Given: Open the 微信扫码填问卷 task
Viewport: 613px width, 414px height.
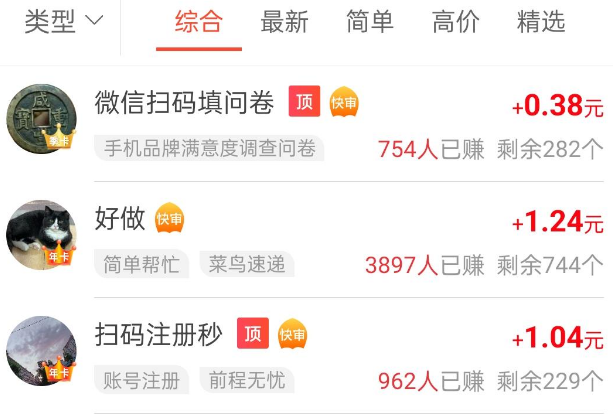Looking at the screenshot, I should click(184, 102).
